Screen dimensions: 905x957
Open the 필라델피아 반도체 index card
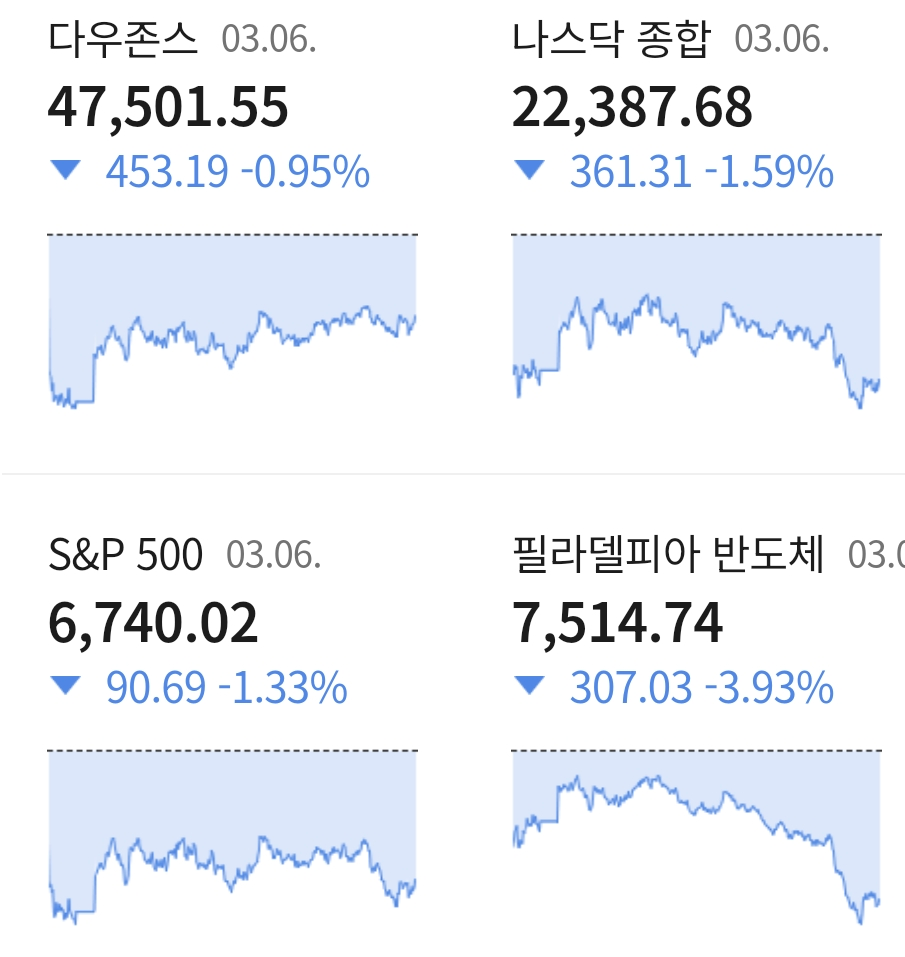point(668,555)
